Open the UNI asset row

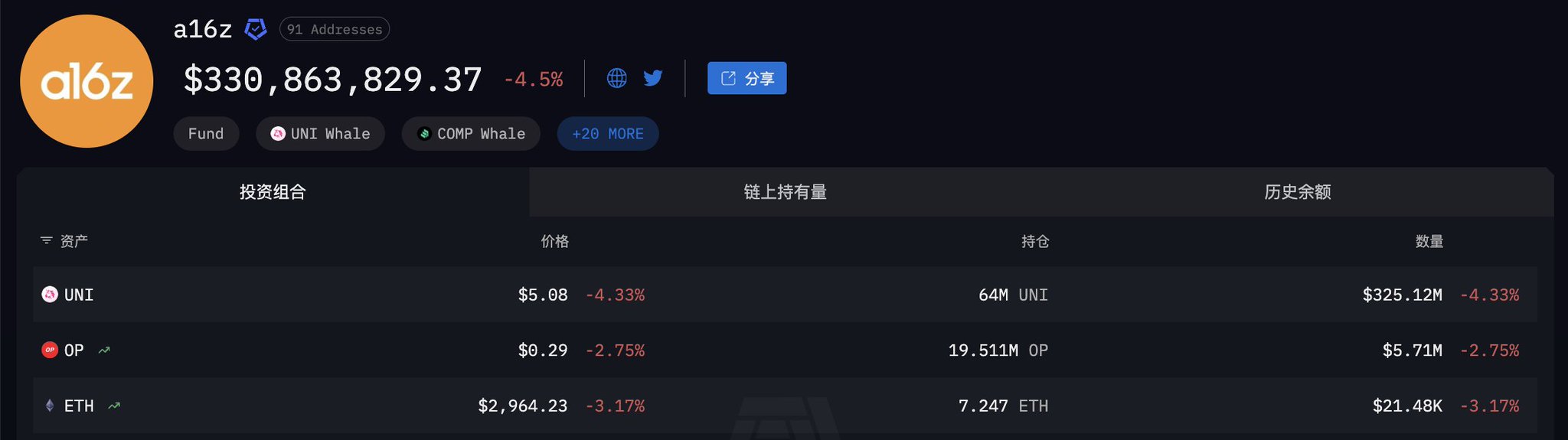pyautogui.click(x=78, y=295)
